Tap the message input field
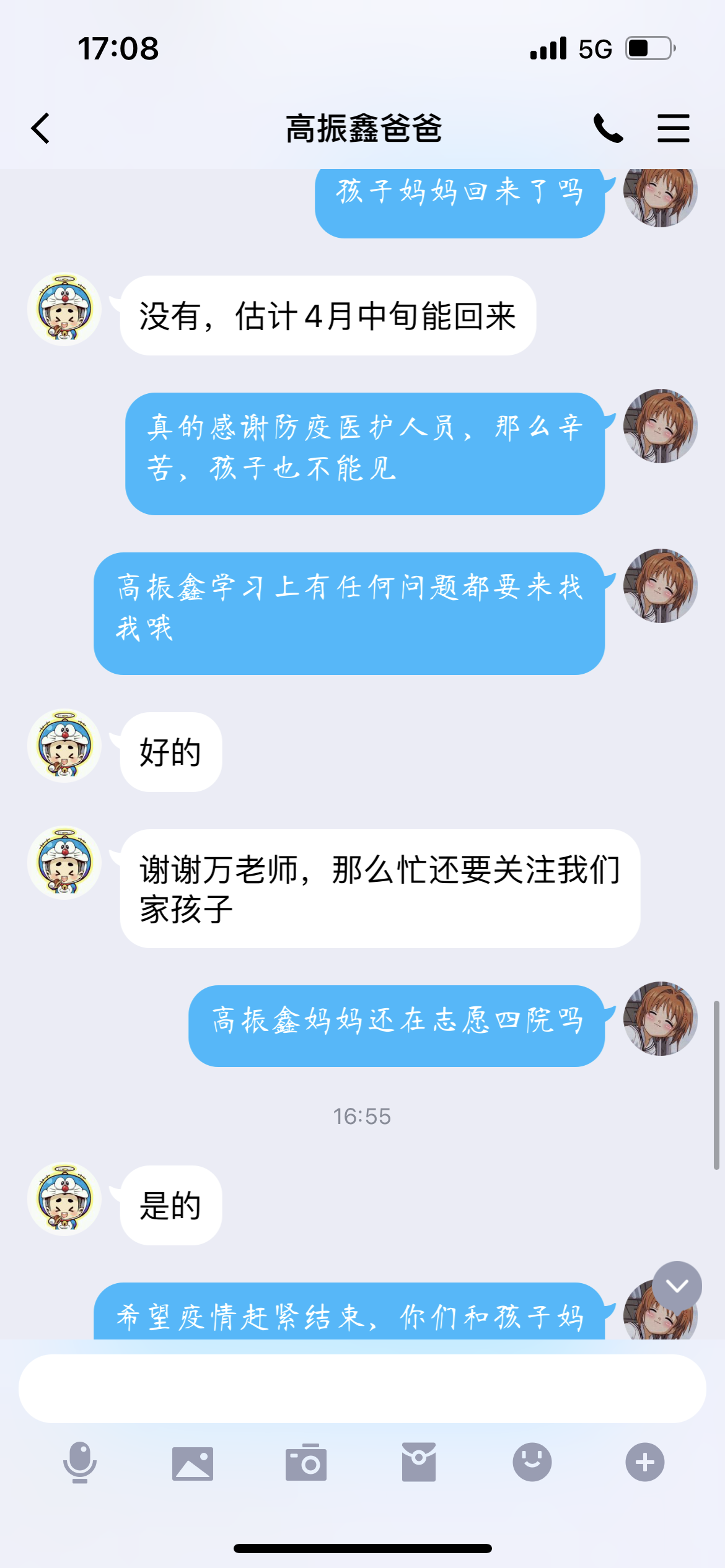 362,1388
